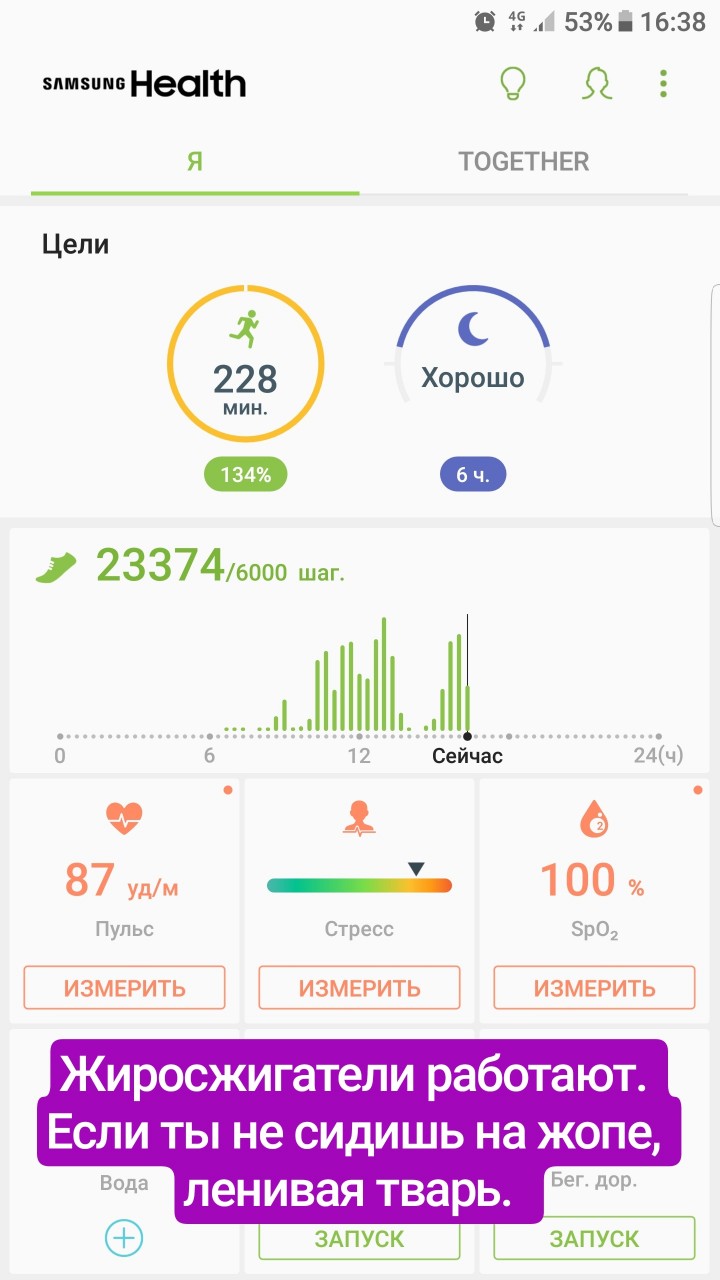
Task: Select the heart rate Пульс icon
Action: [124, 817]
